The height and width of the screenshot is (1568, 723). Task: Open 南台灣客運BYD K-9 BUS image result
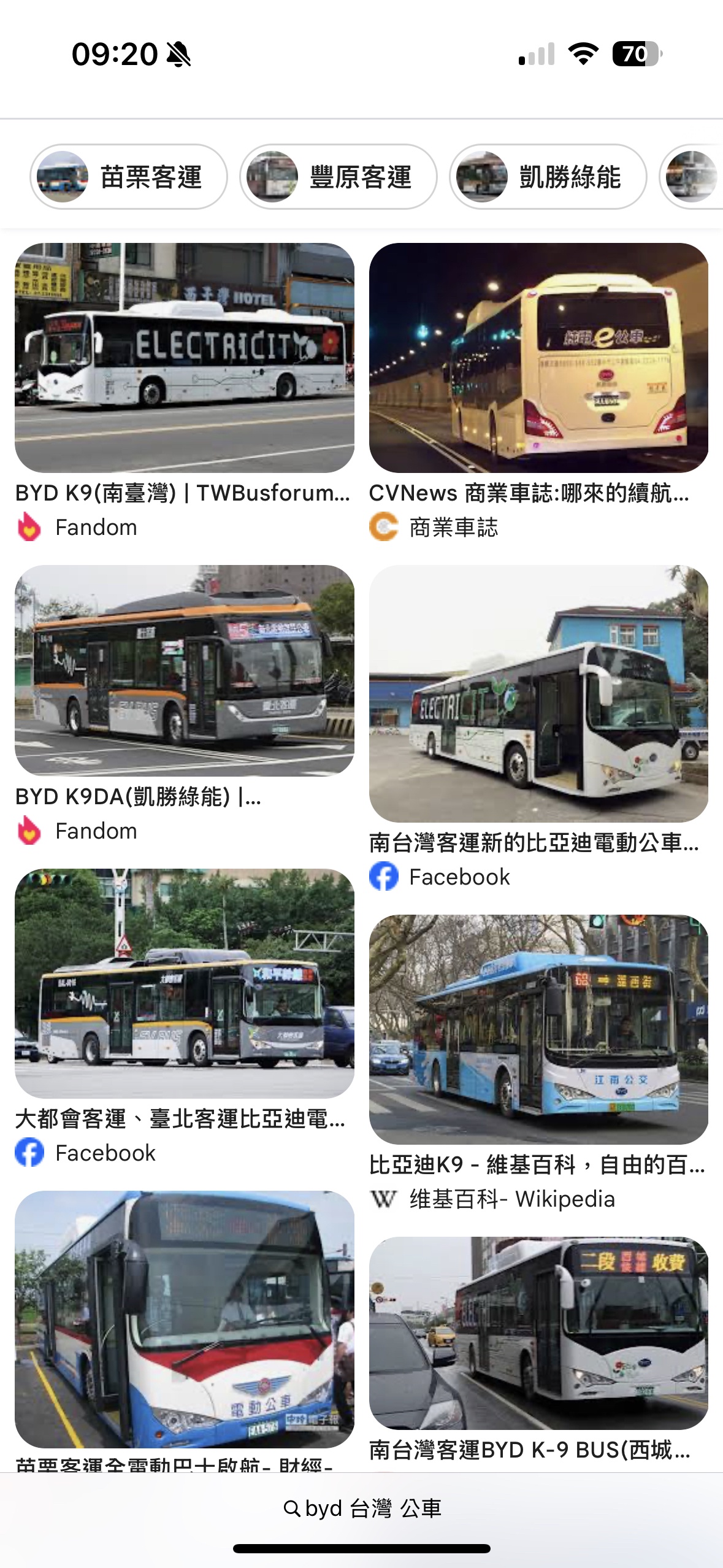pyautogui.click(x=538, y=1332)
